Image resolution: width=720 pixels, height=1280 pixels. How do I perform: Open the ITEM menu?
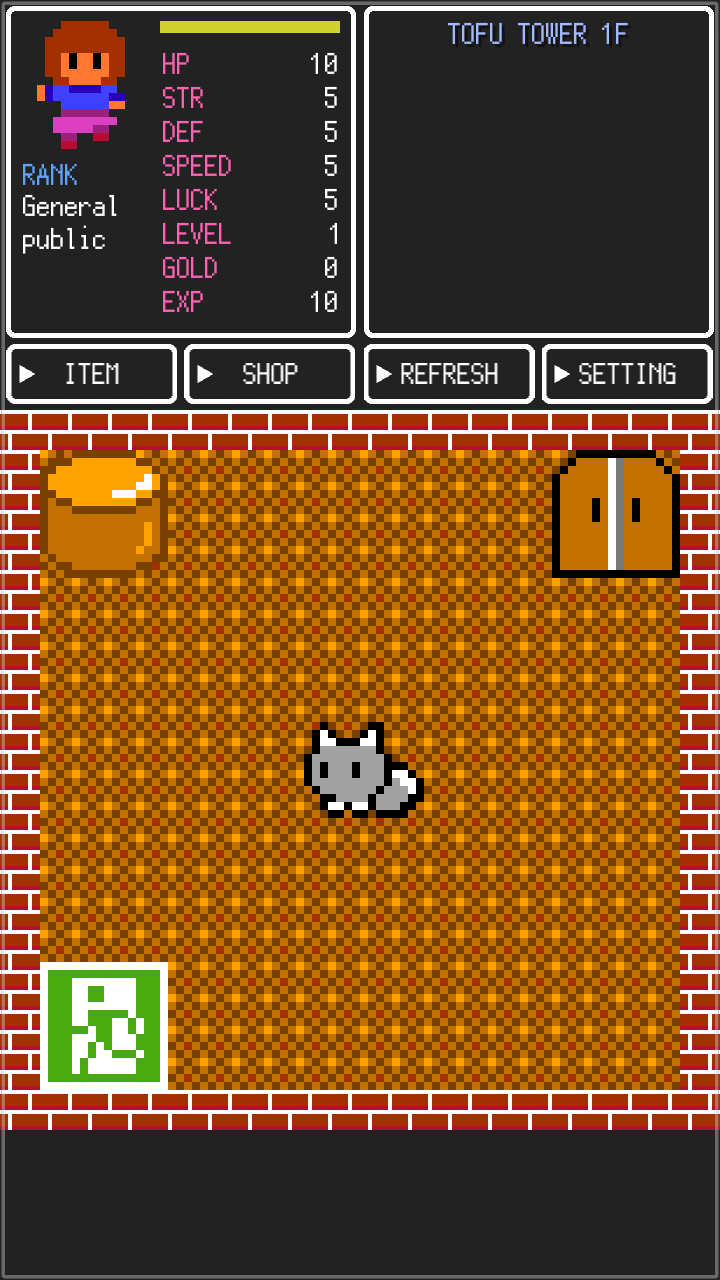92,374
